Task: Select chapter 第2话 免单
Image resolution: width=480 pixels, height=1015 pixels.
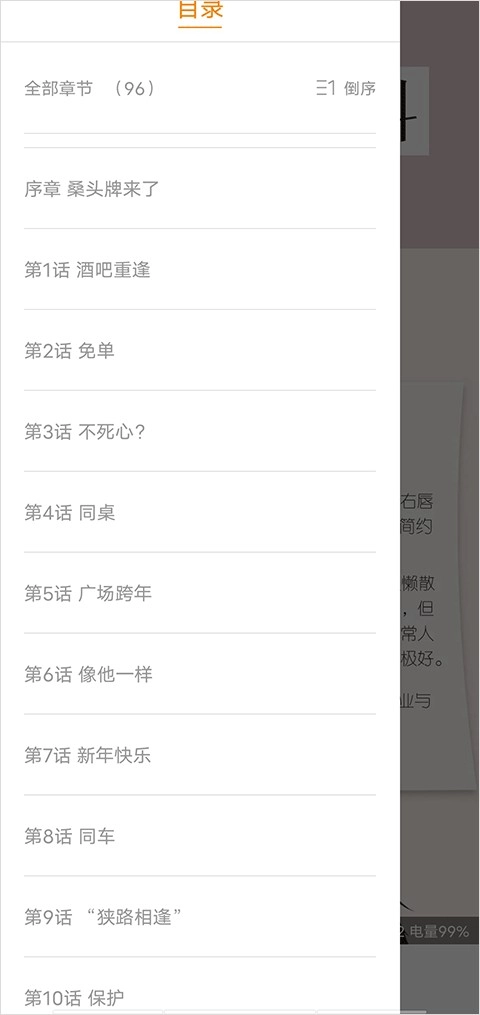Action: (x=200, y=350)
